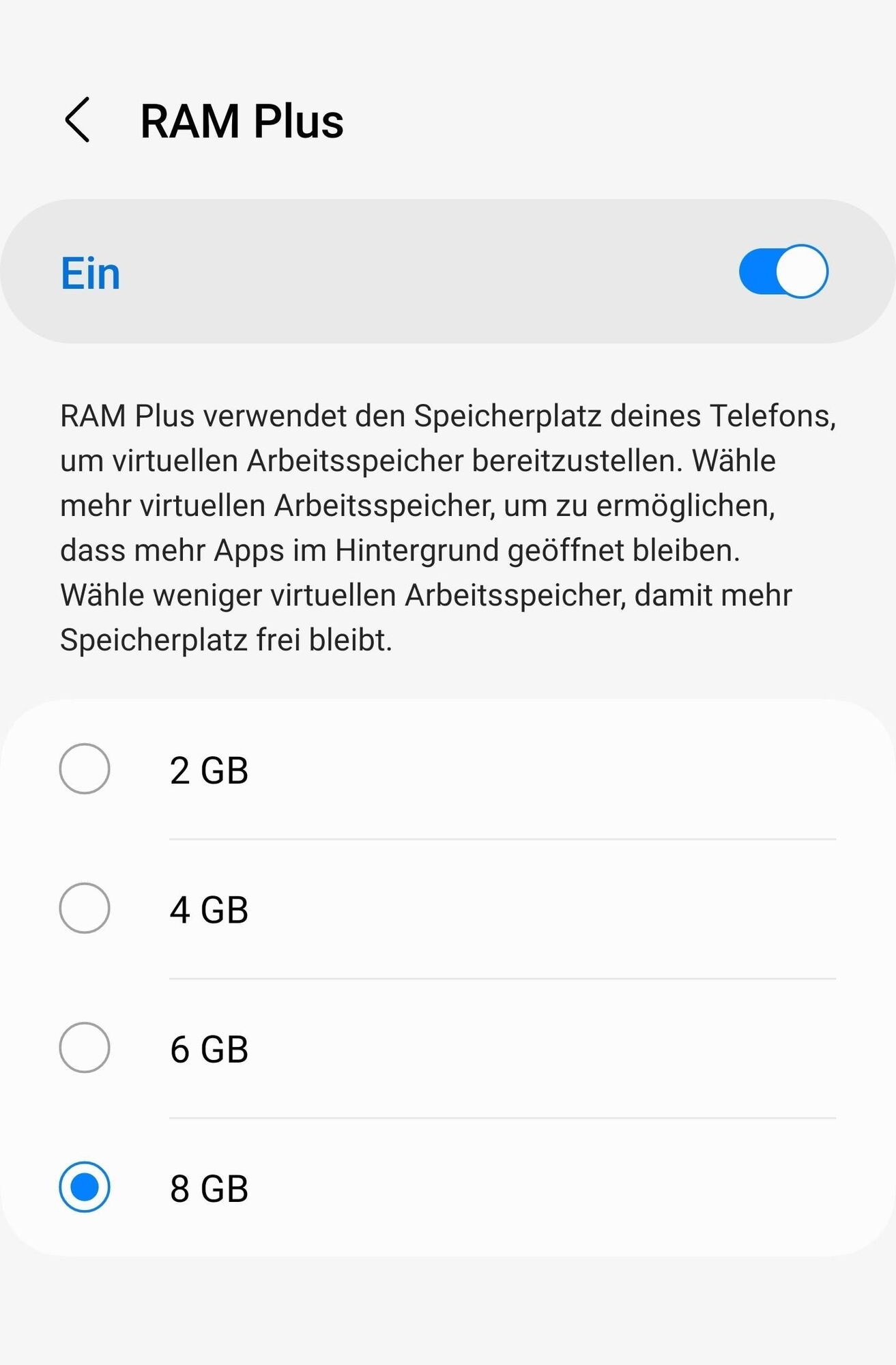Go back from RAM Plus settings
The image size is (896, 1365).
tap(77, 120)
